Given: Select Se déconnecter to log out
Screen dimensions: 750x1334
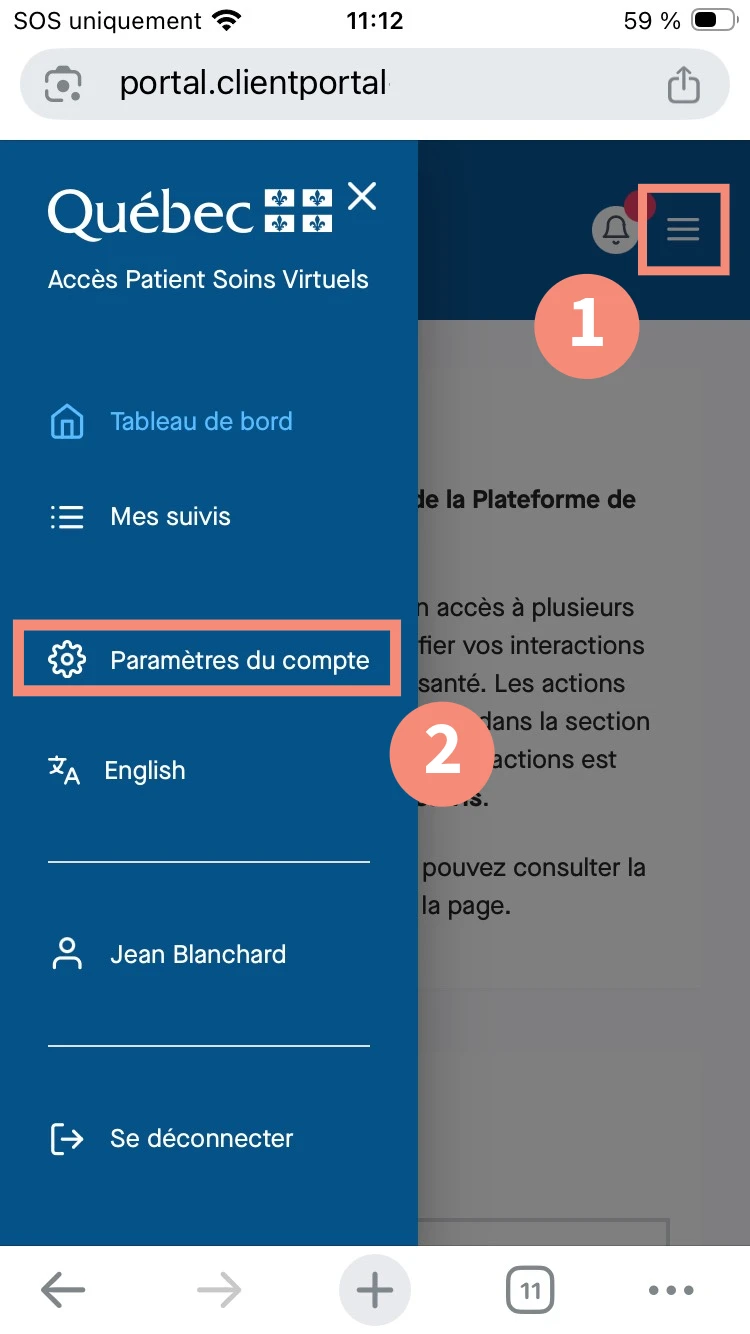Looking at the screenshot, I should click(200, 1138).
